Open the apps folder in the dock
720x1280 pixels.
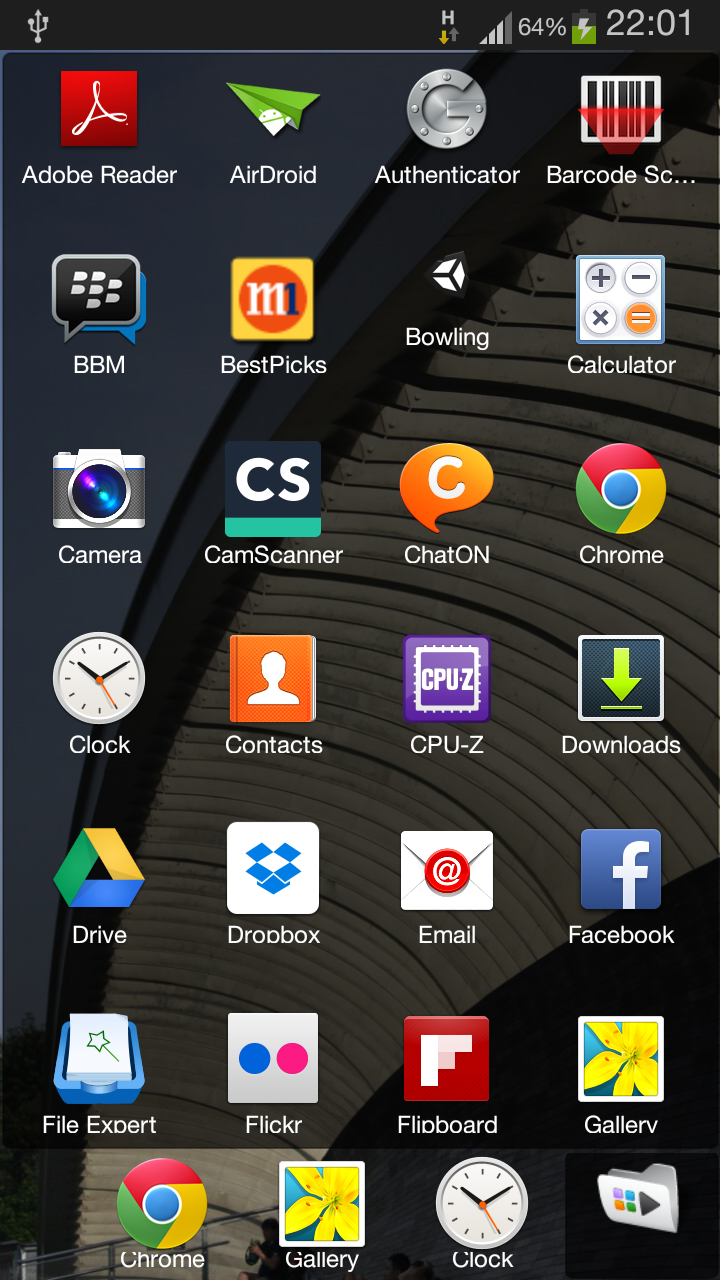[x=638, y=1203]
